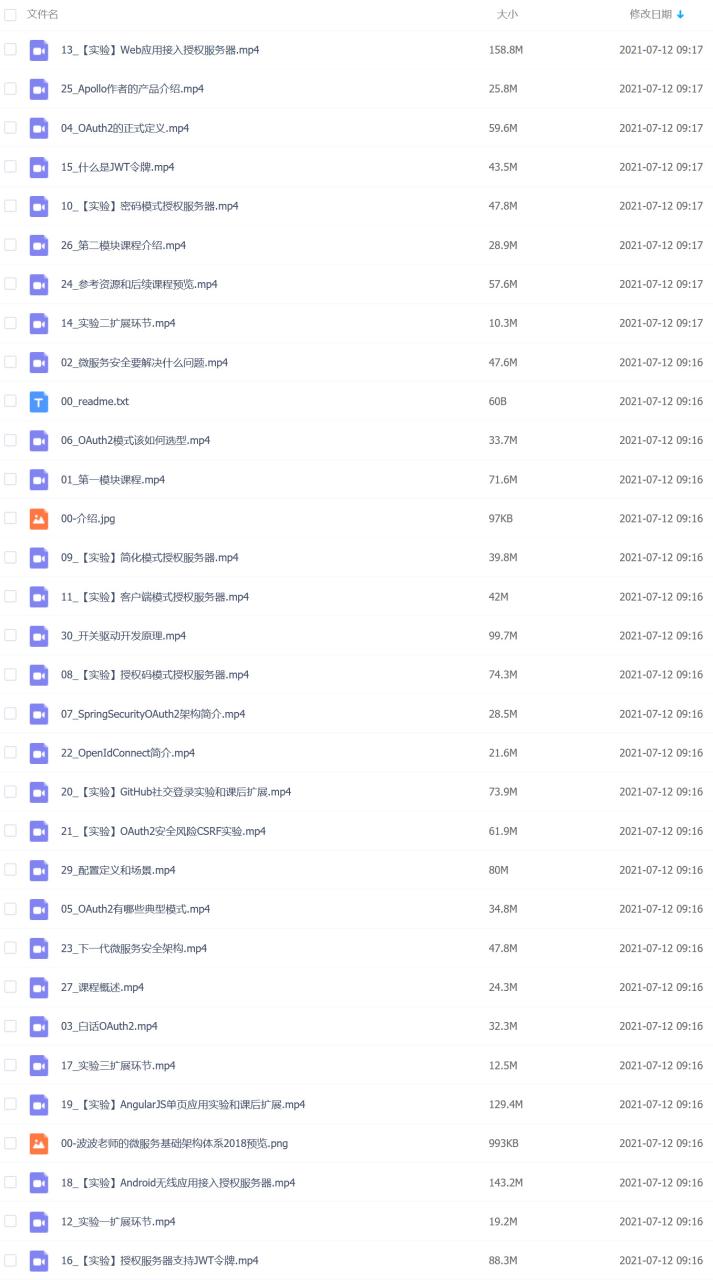Select checkbox for 25_Apollo作者的产品介绍.mp4
The image size is (713, 1280).
(x=10, y=89)
